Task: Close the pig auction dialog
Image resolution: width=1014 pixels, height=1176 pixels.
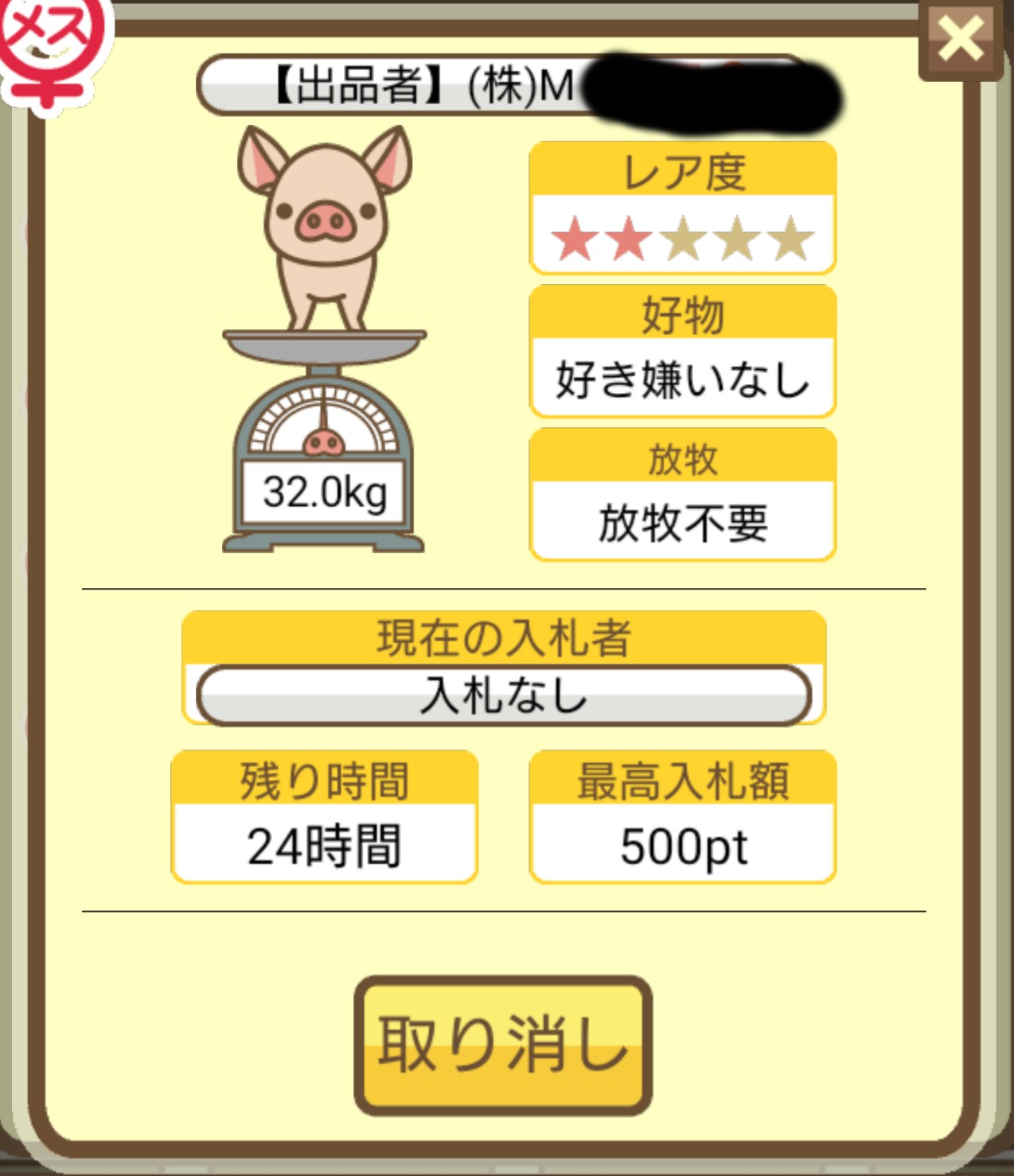Action: 960,40
